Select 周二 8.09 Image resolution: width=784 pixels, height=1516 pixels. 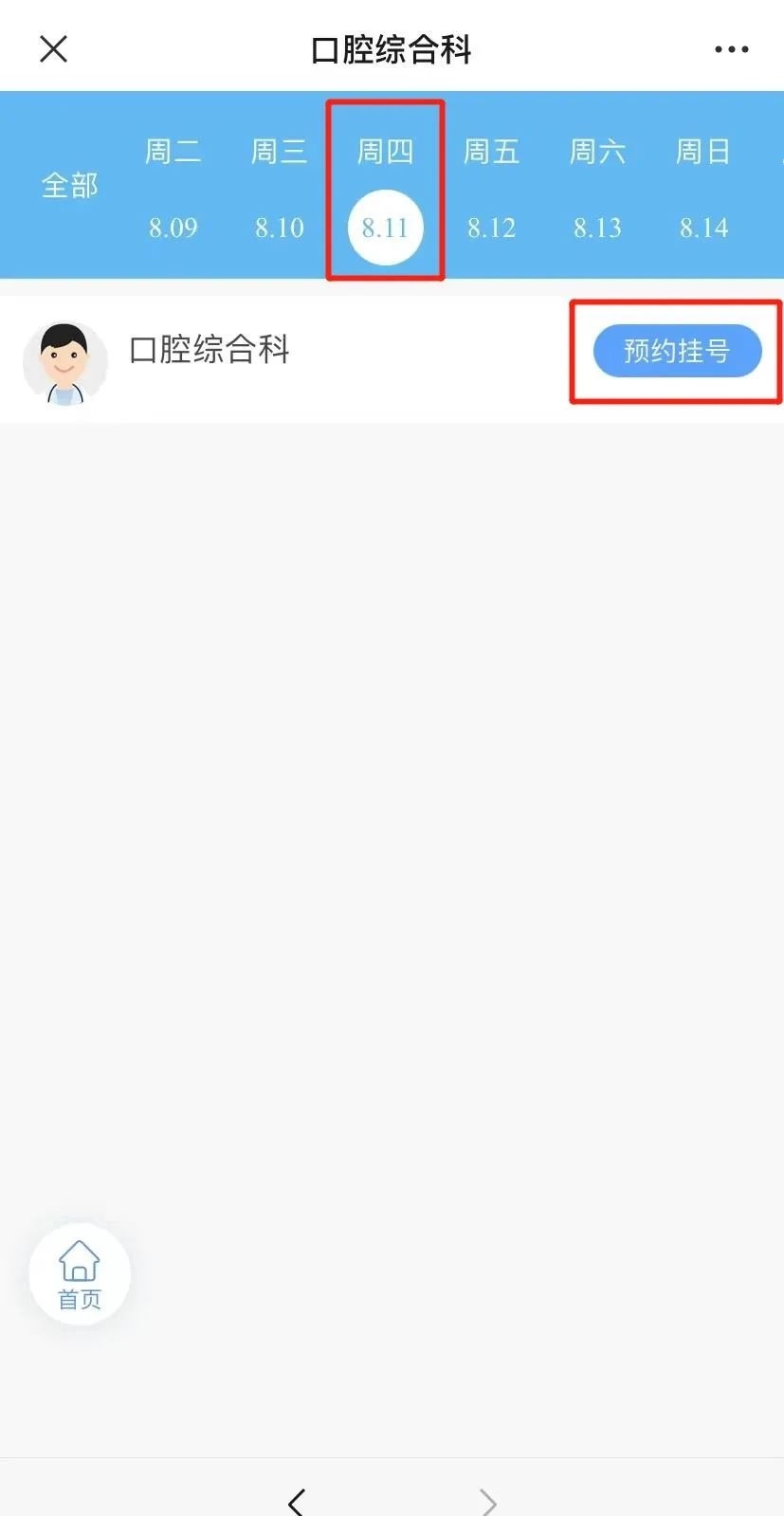pos(173,190)
